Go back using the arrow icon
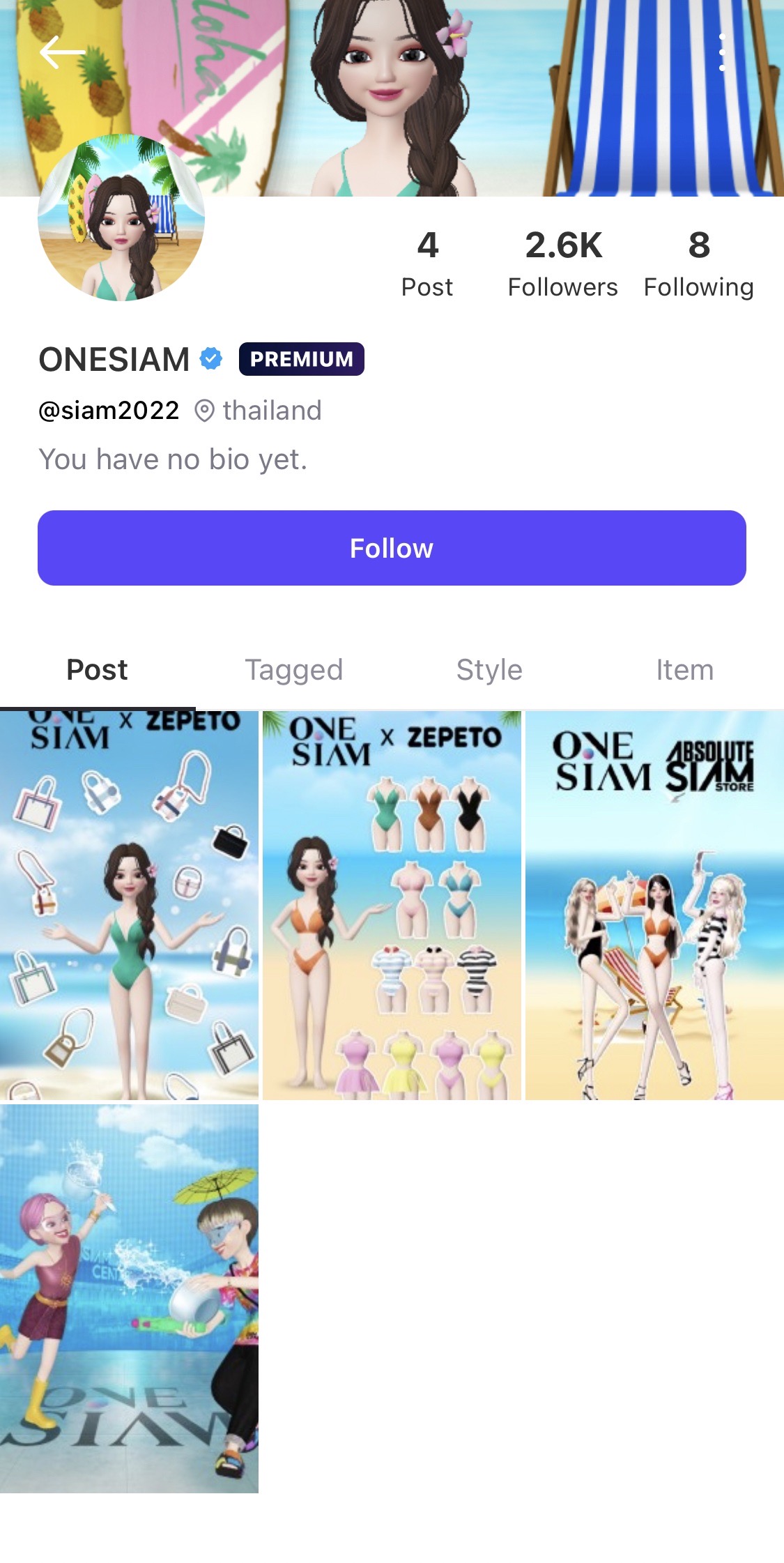This screenshot has height=1563, width=784. tap(62, 52)
